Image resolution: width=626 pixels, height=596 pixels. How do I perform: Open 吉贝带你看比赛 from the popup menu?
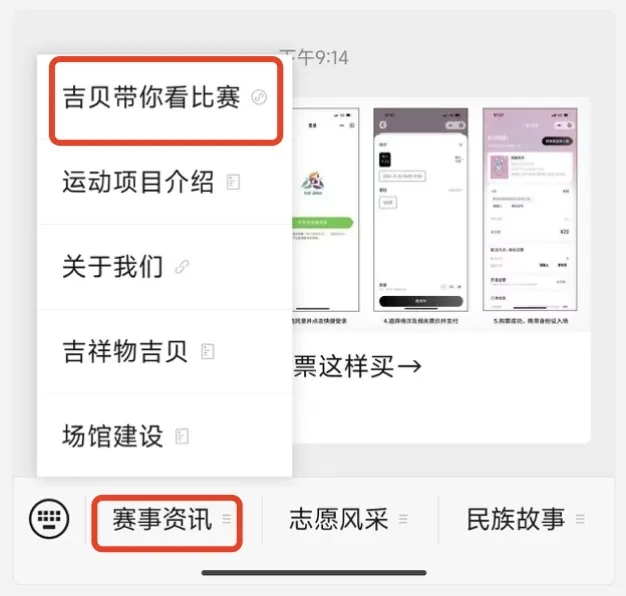160,98
